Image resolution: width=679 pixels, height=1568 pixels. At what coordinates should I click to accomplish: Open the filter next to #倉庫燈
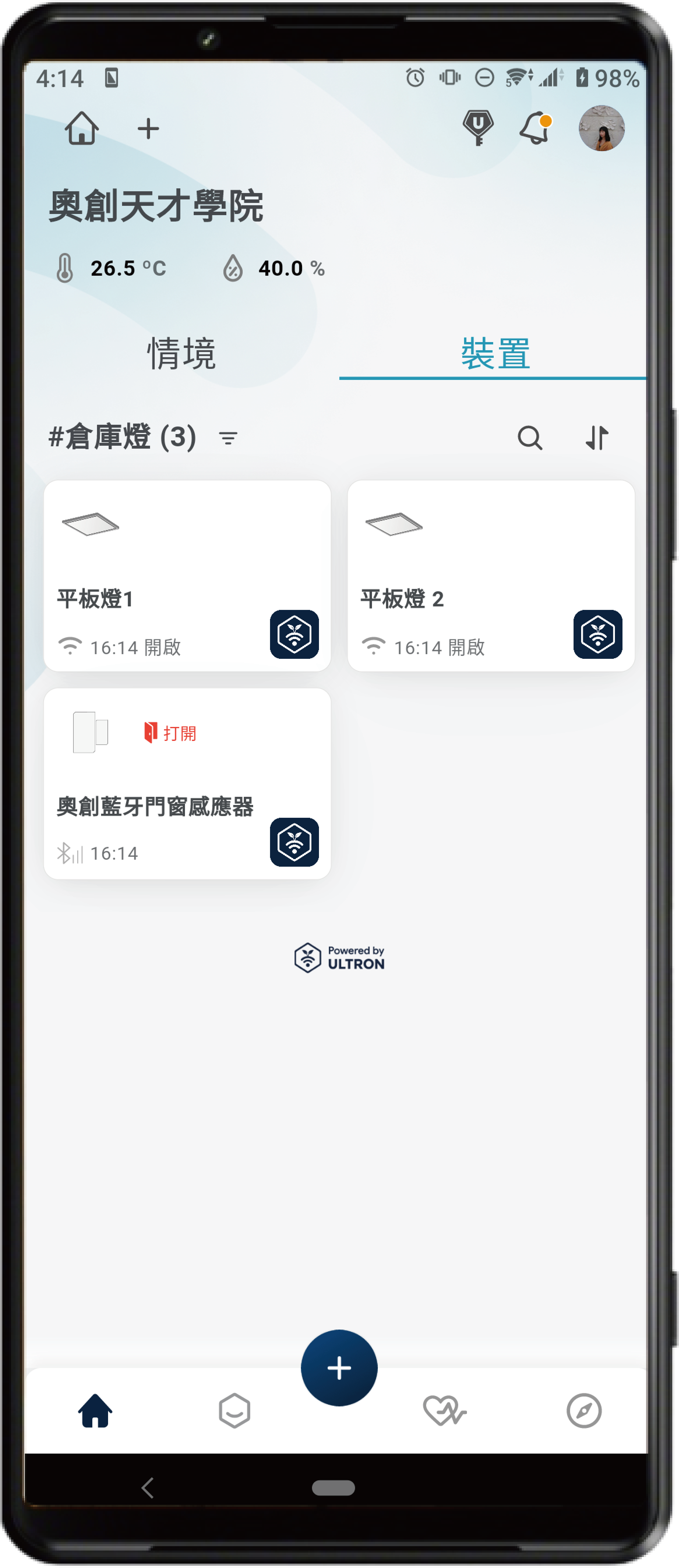coord(228,438)
